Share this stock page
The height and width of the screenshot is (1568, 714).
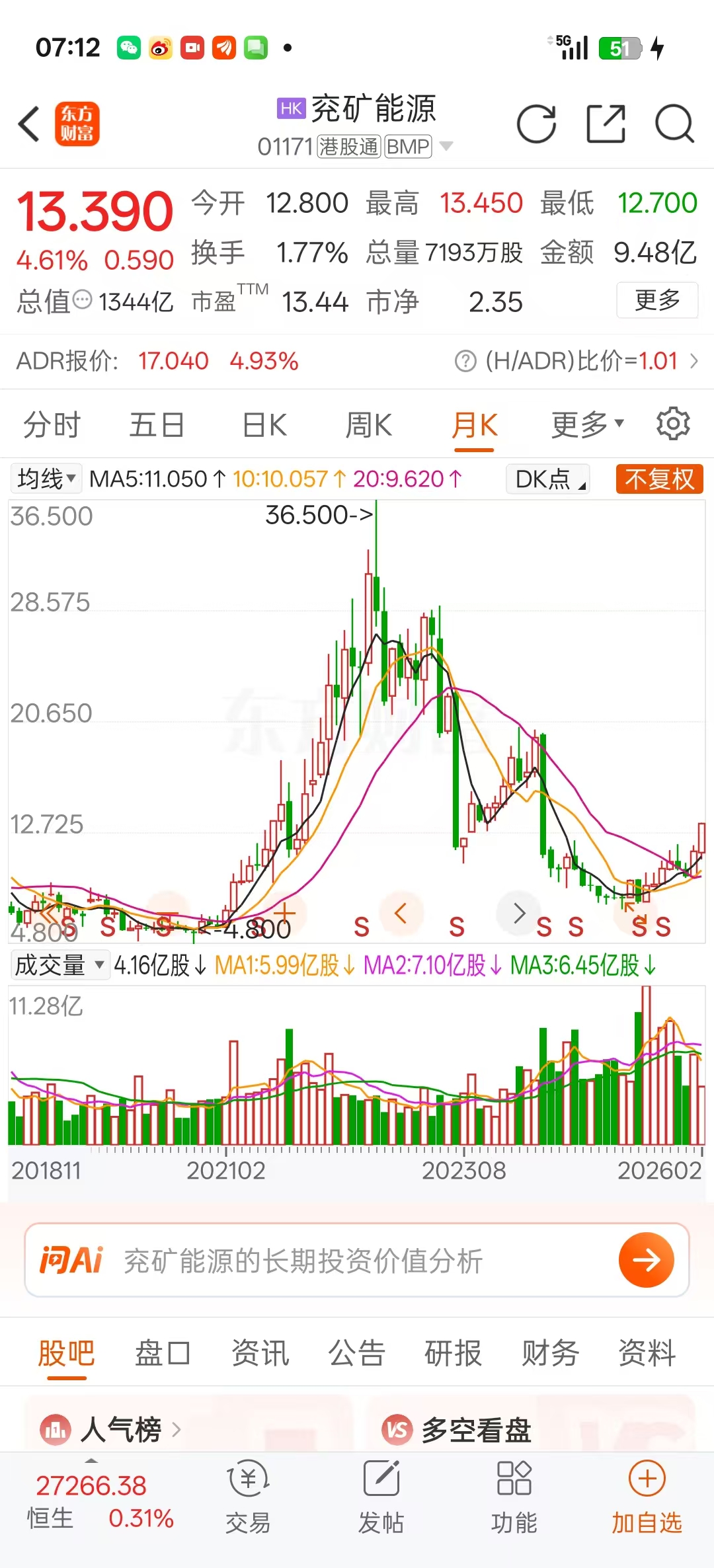click(x=606, y=124)
